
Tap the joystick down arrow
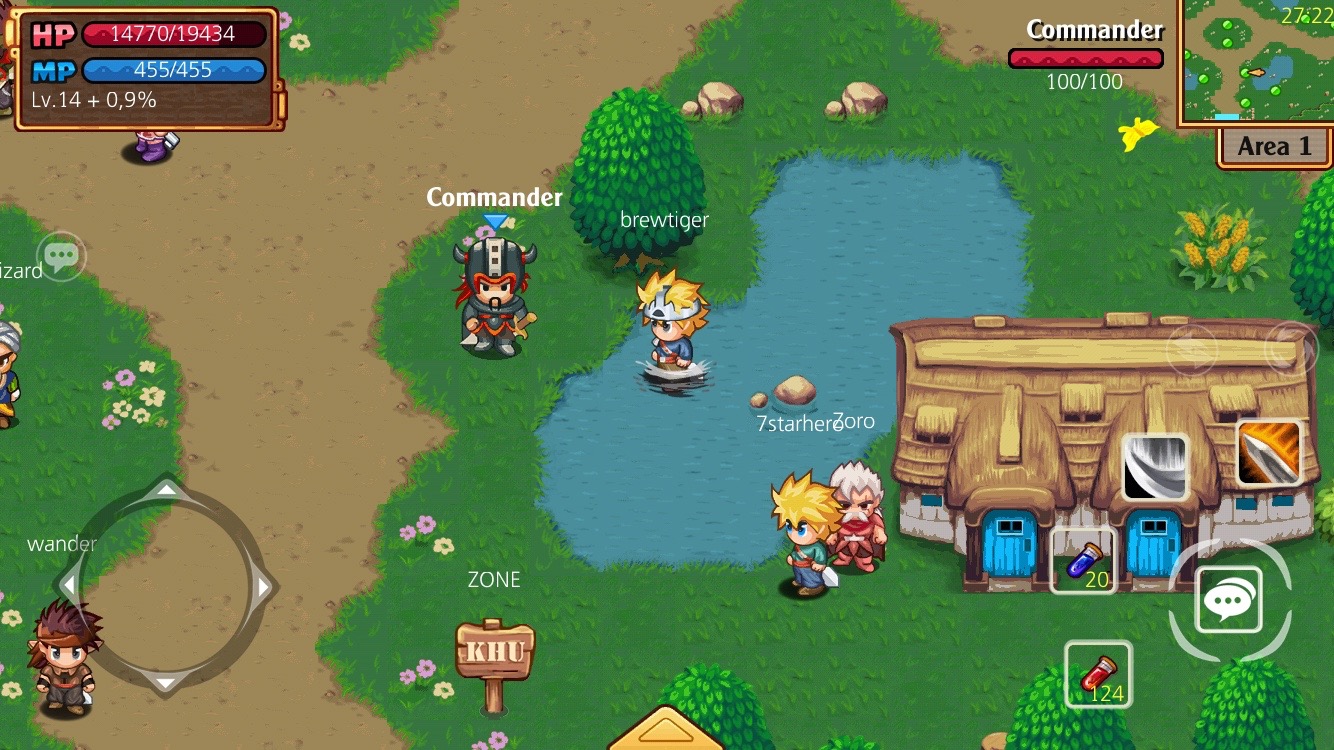(166, 682)
